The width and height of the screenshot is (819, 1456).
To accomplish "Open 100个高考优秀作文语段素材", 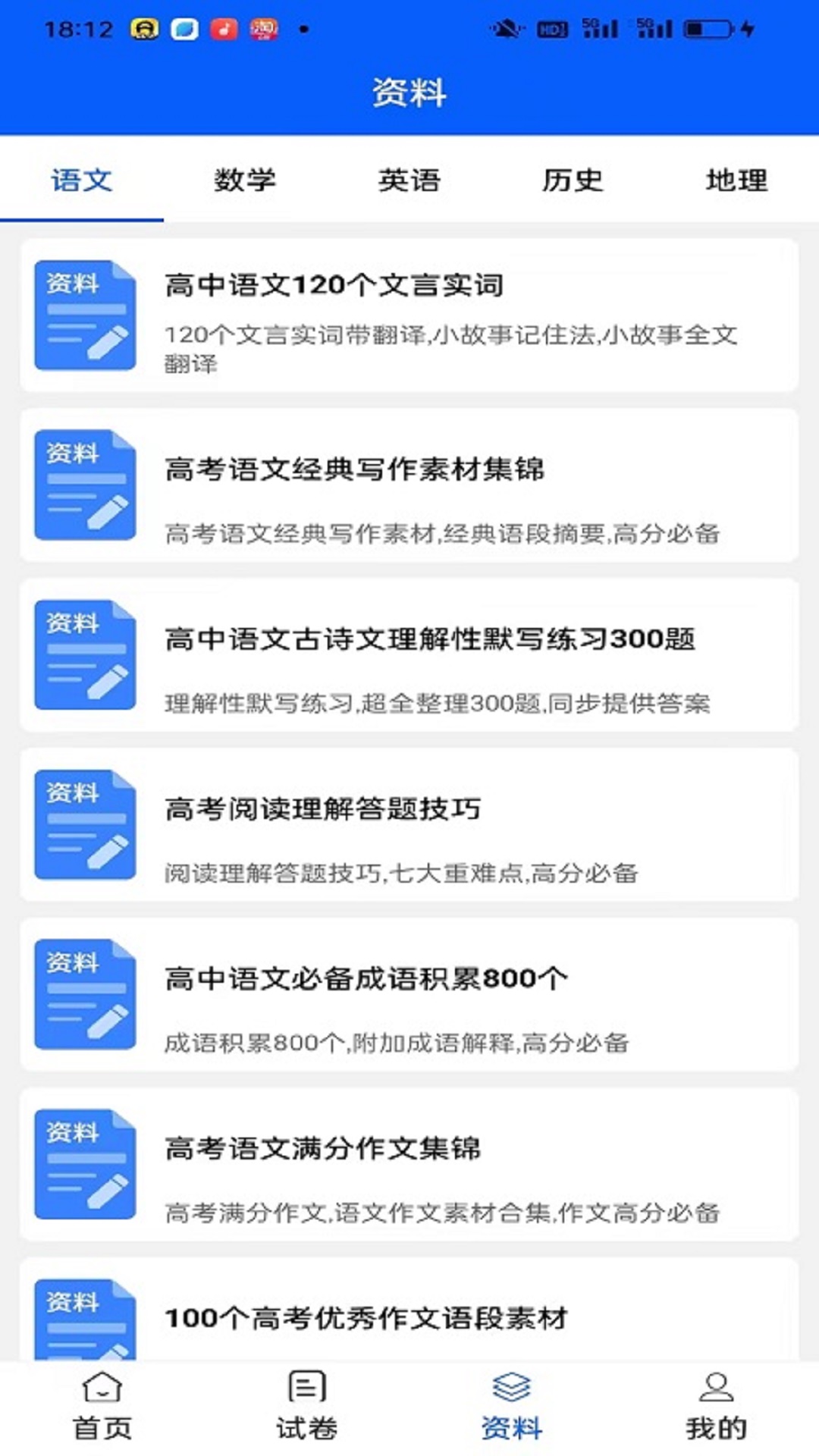I will 409,1316.
